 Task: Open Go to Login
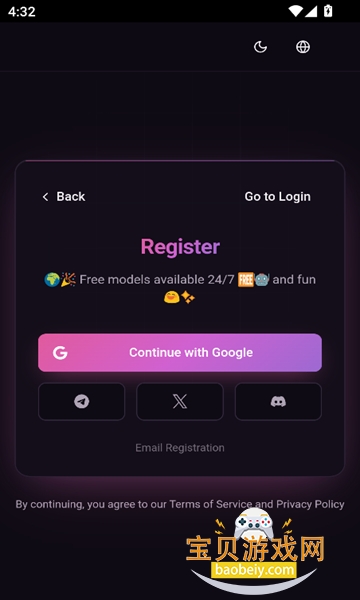[x=277, y=197]
